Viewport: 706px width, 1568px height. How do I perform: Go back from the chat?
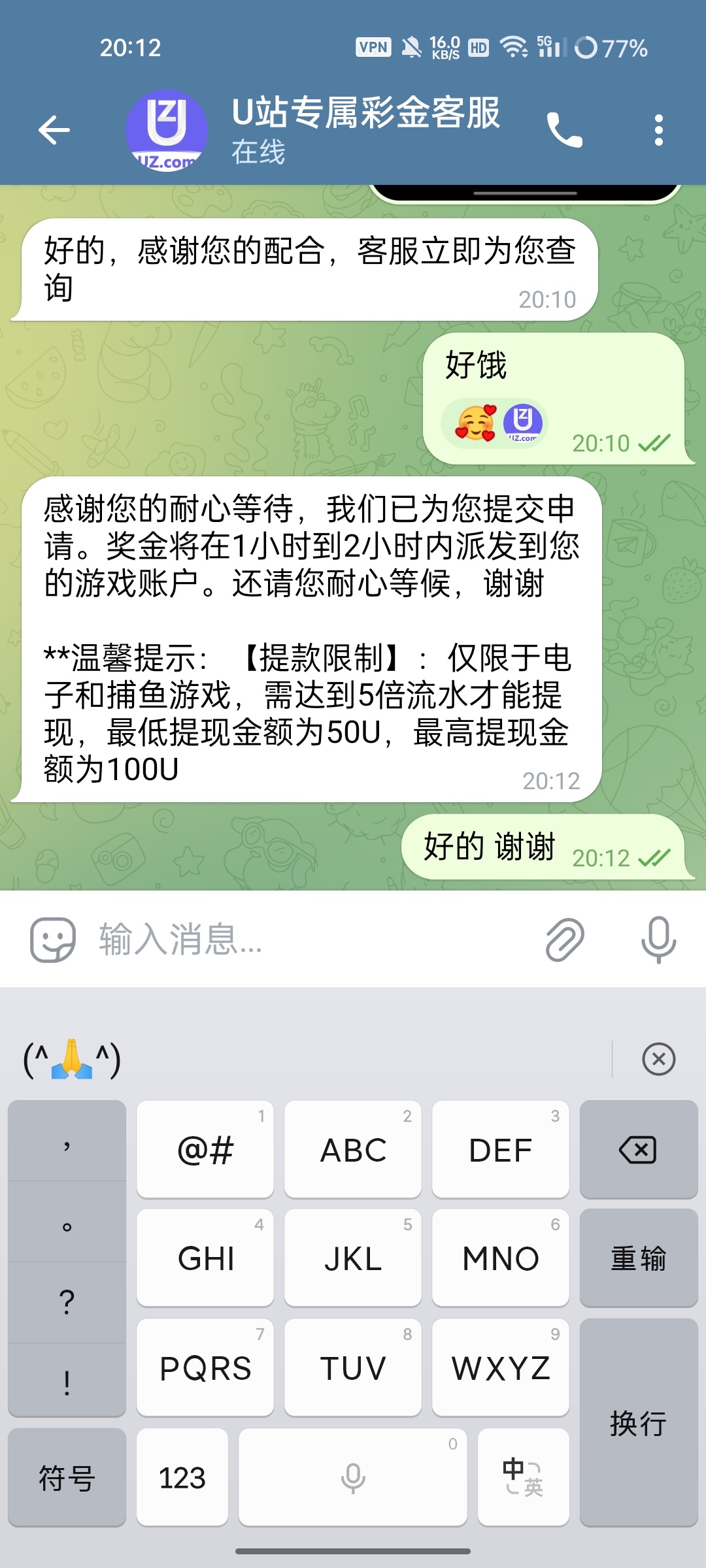pos(54,129)
